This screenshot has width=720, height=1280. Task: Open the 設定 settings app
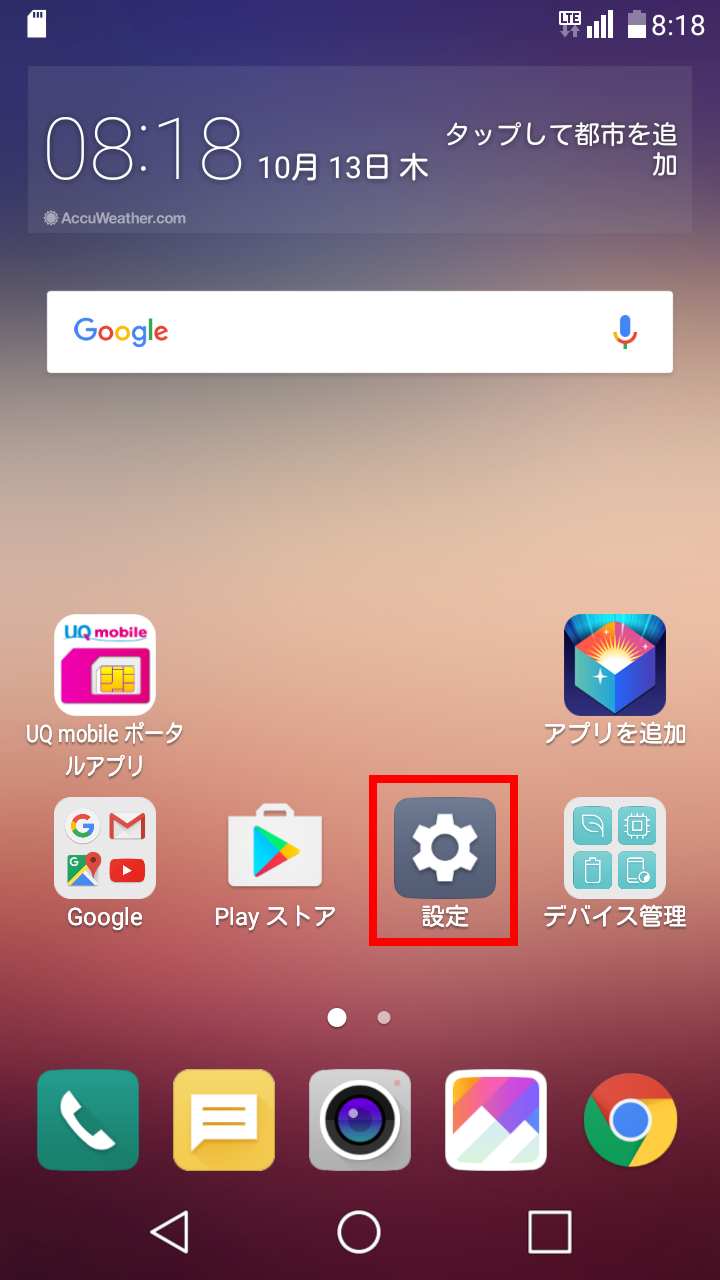coord(444,848)
